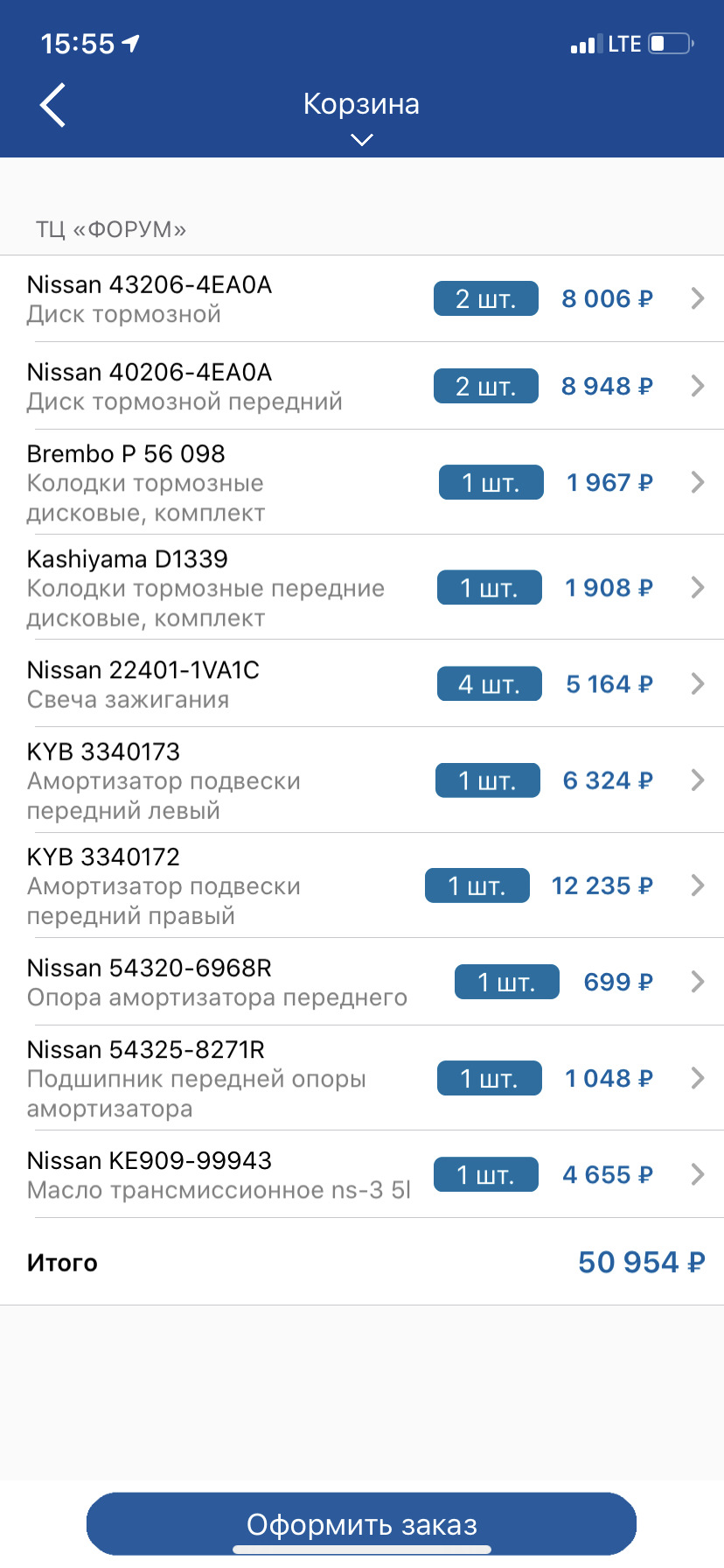Tap the location services arrow in status bar

click(x=129, y=41)
